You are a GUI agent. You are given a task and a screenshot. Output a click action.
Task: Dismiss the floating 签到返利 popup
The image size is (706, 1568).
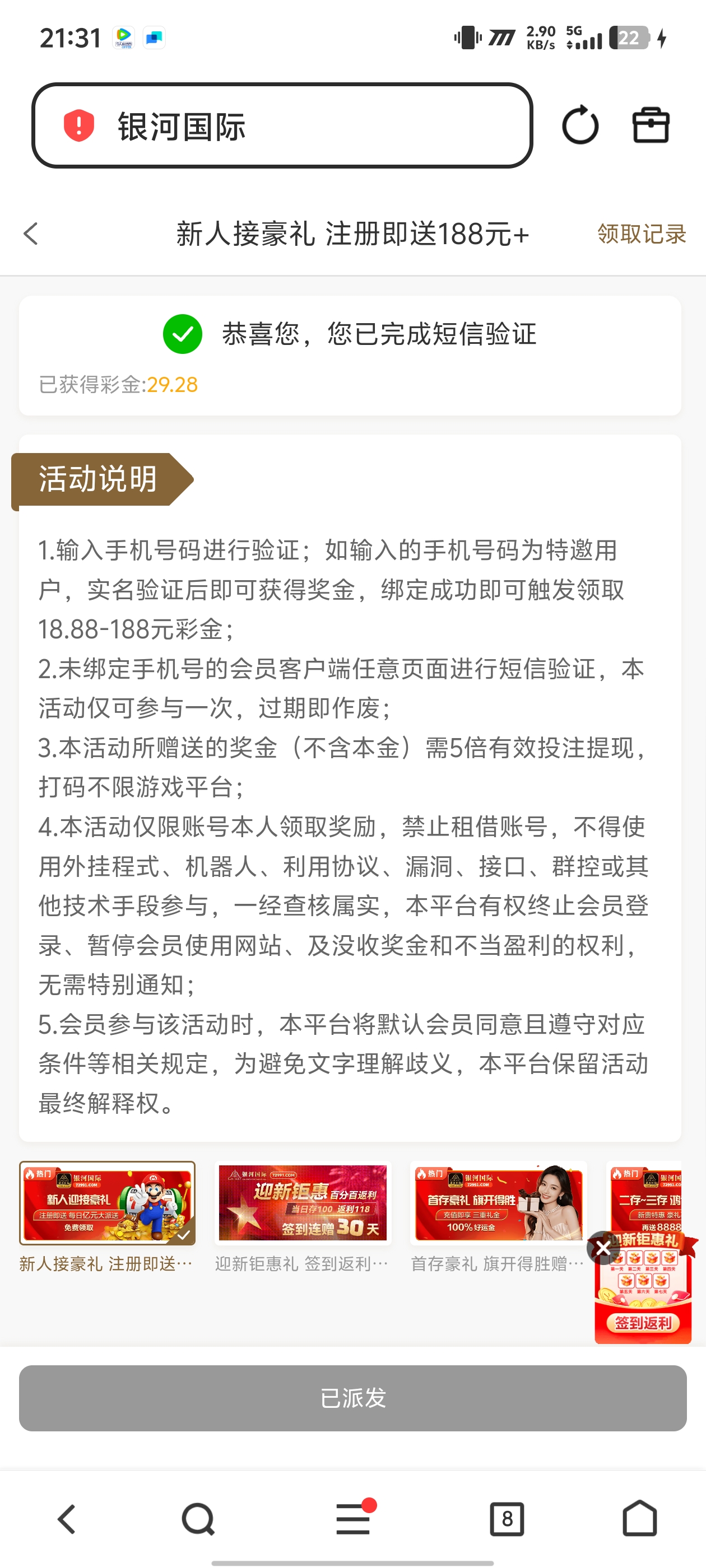[x=602, y=1248]
